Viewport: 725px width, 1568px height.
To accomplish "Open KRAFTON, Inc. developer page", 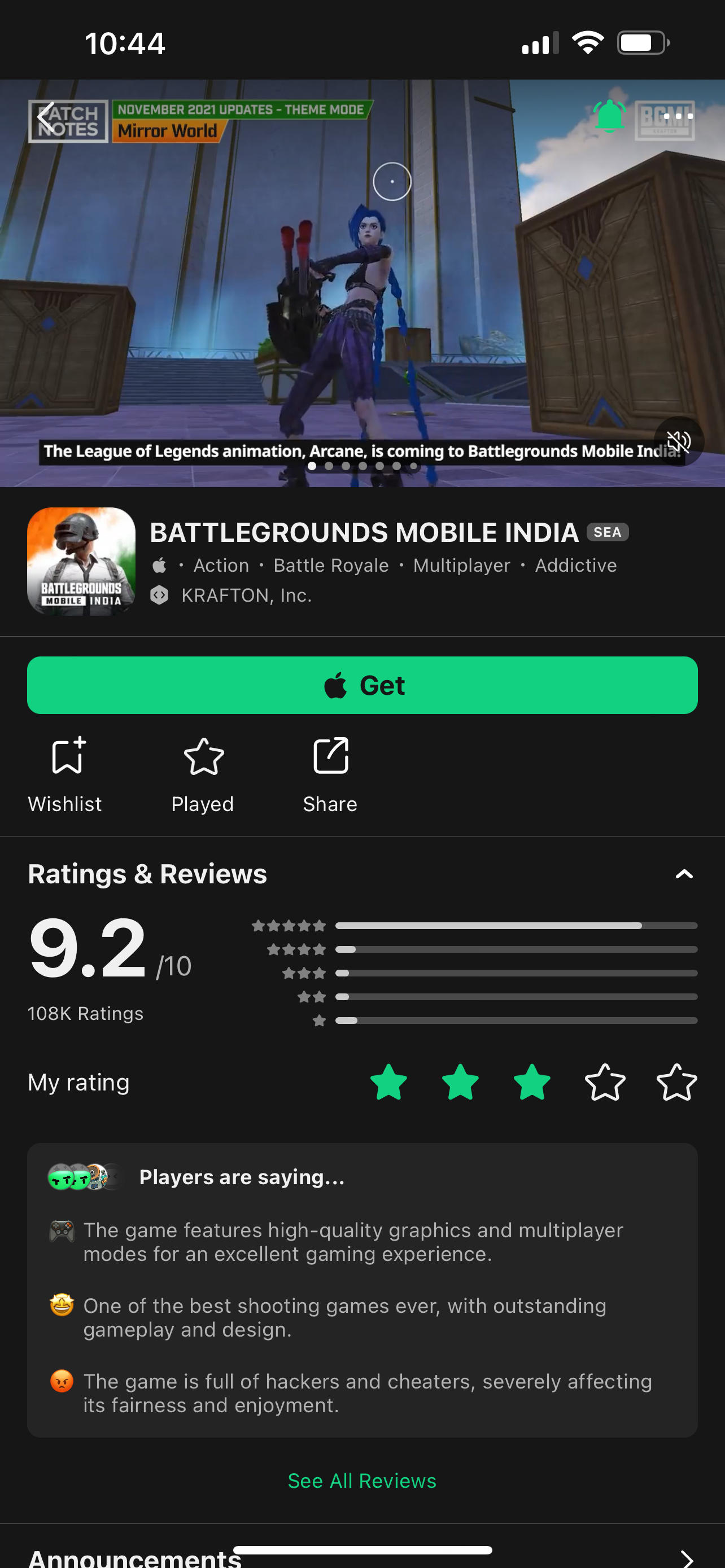I will point(246,595).
